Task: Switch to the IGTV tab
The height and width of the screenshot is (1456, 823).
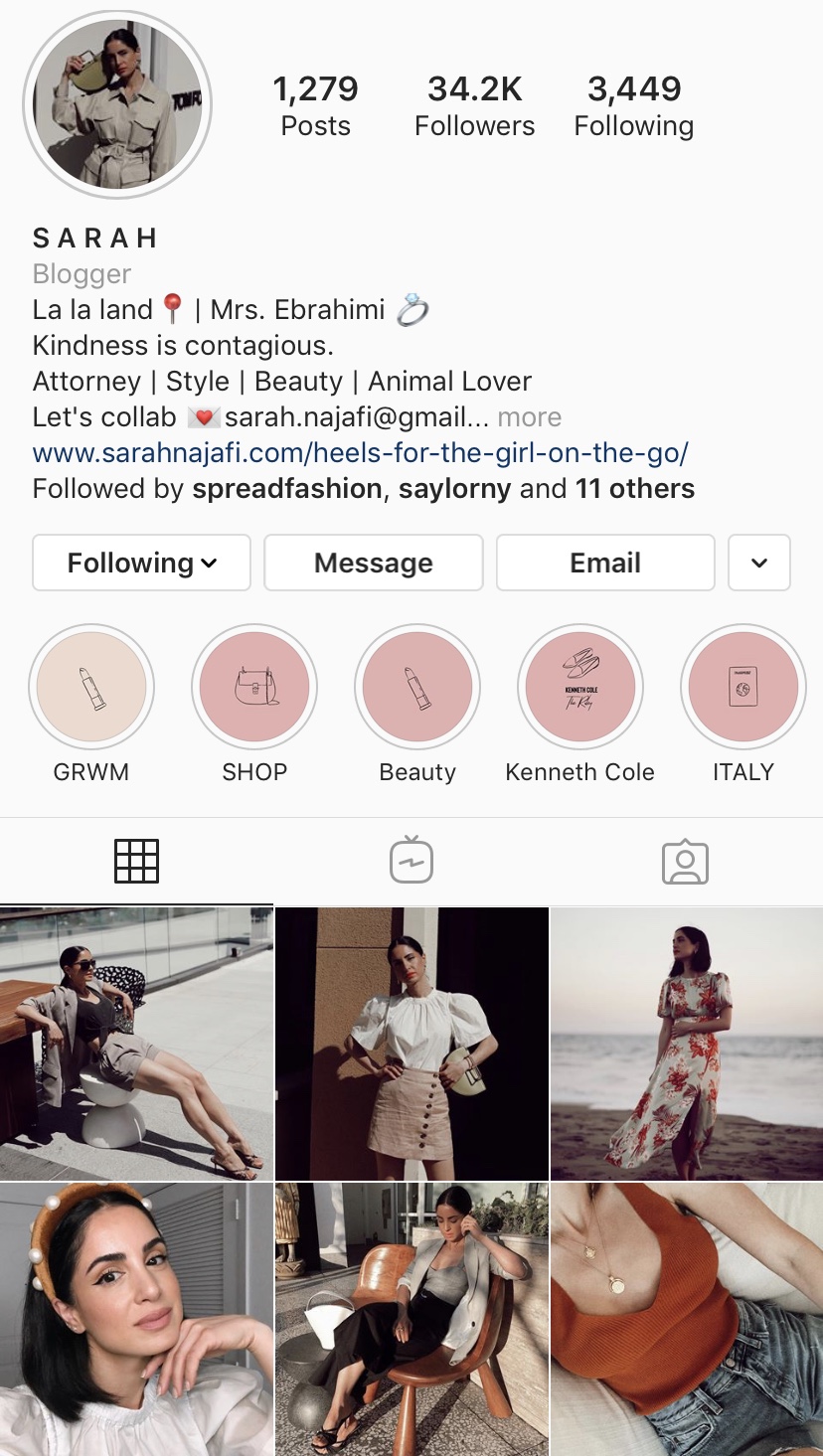Action: pyautogui.click(x=411, y=861)
